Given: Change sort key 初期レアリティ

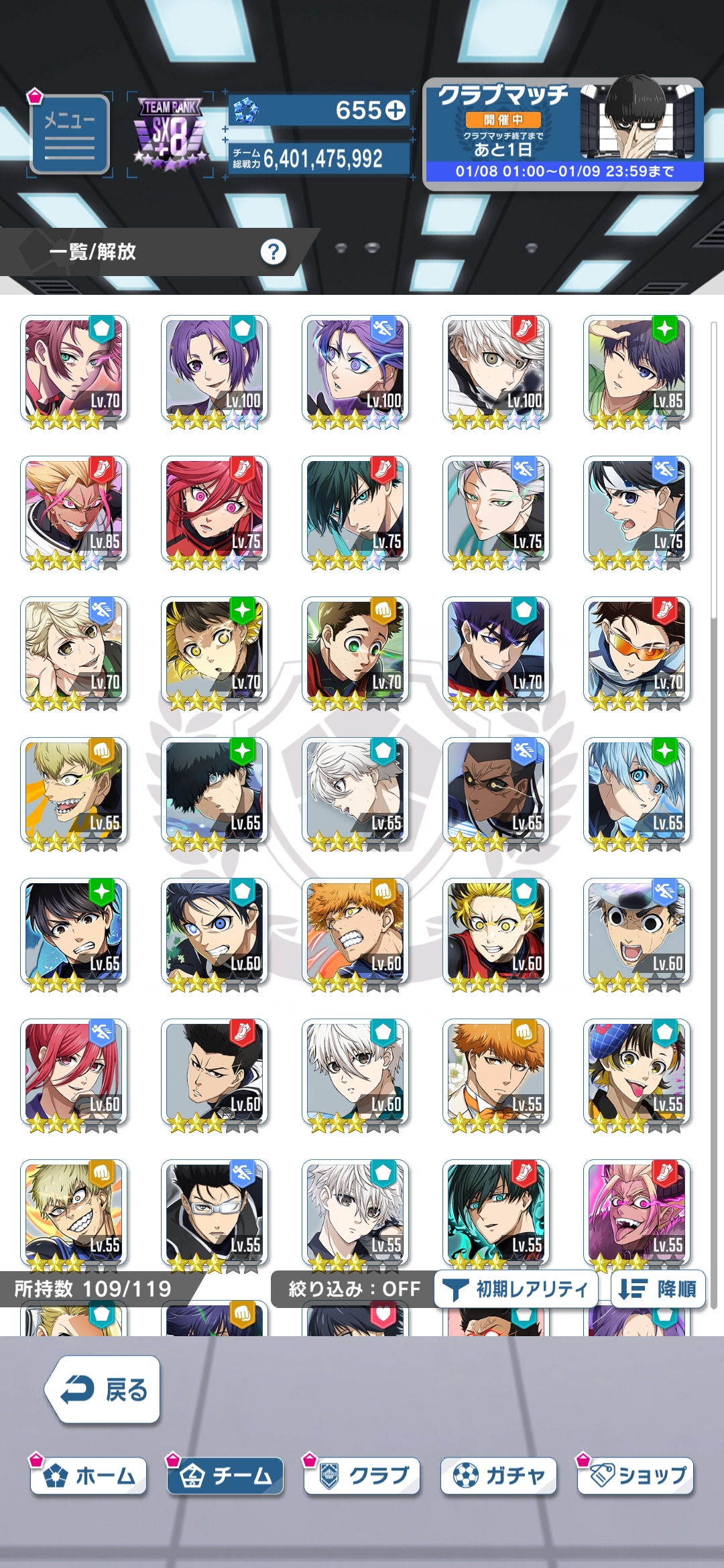Looking at the screenshot, I should [x=516, y=1289].
